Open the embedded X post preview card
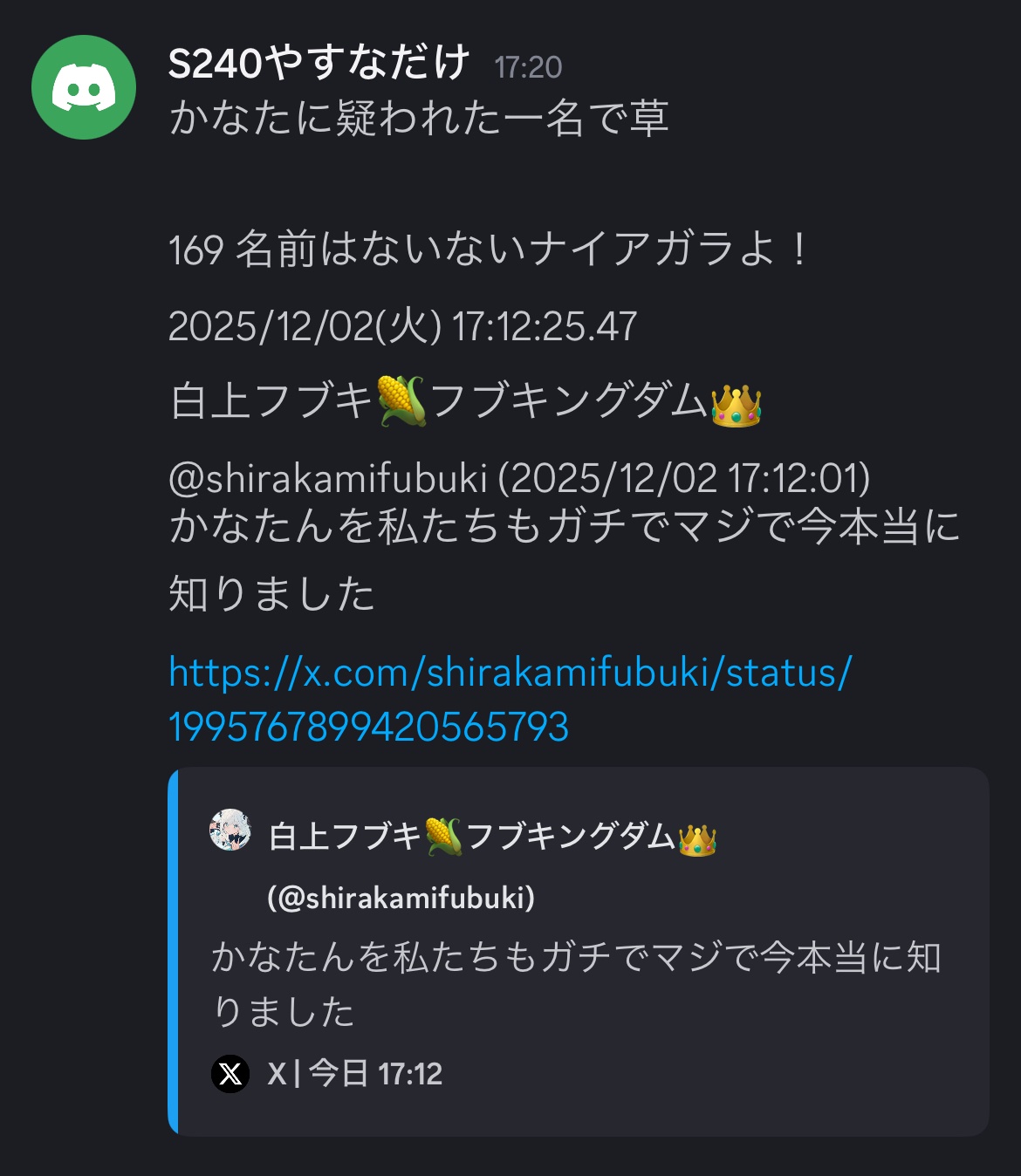Image resolution: width=1021 pixels, height=1176 pixels. [x=579, y=952]
